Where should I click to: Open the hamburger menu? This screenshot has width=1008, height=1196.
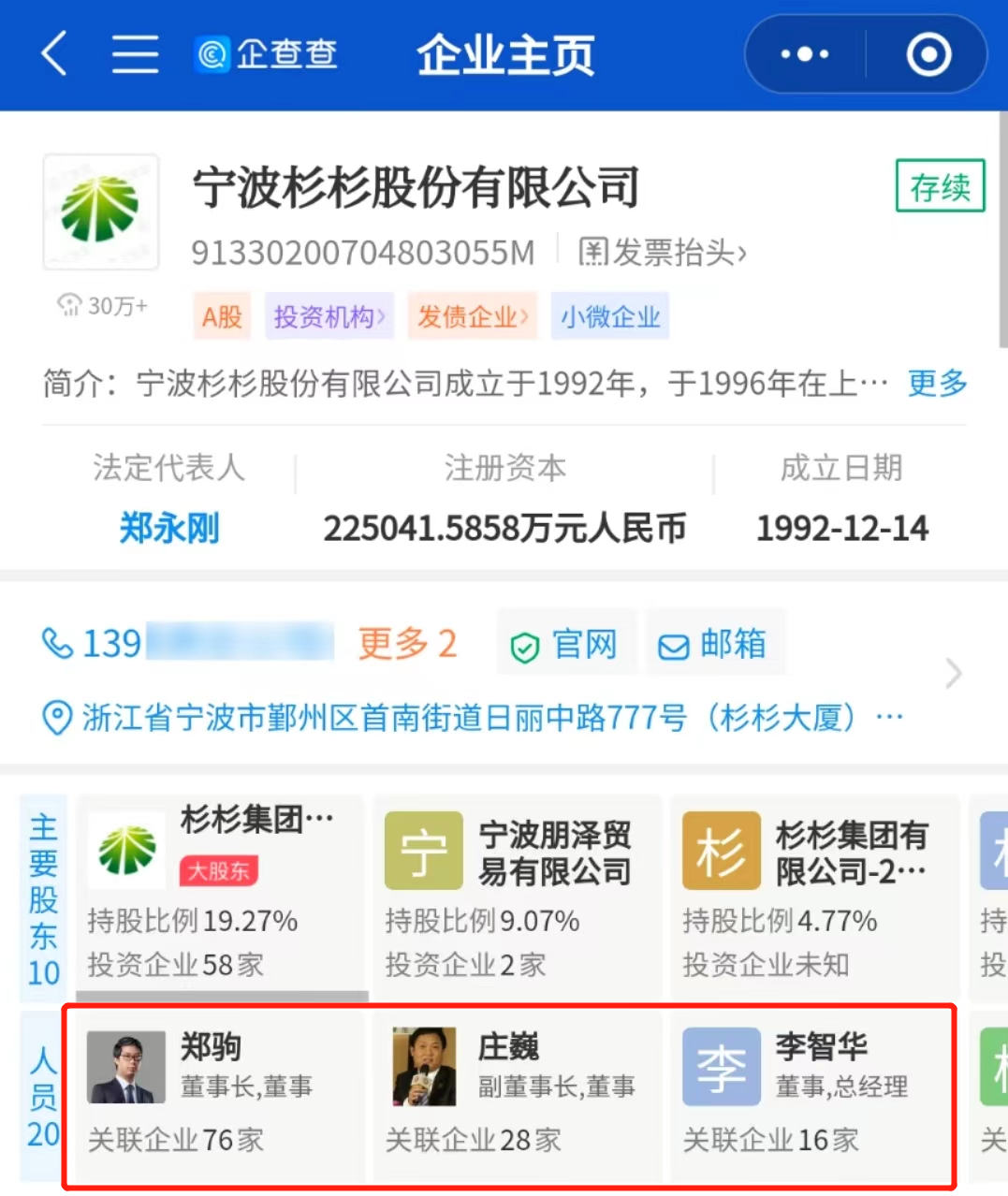point(135,53)
